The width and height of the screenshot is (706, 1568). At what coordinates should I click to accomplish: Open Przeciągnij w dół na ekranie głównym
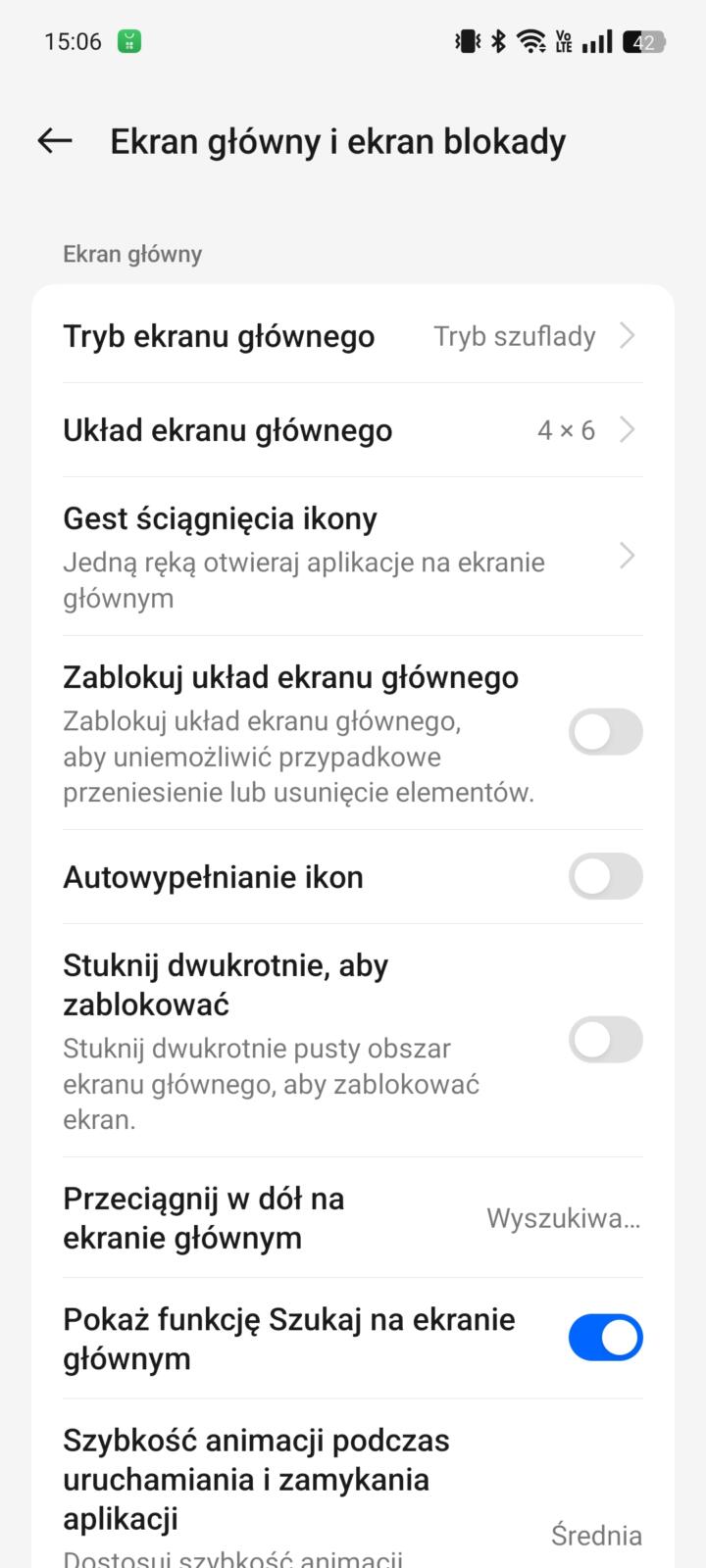coord(351,1218)
